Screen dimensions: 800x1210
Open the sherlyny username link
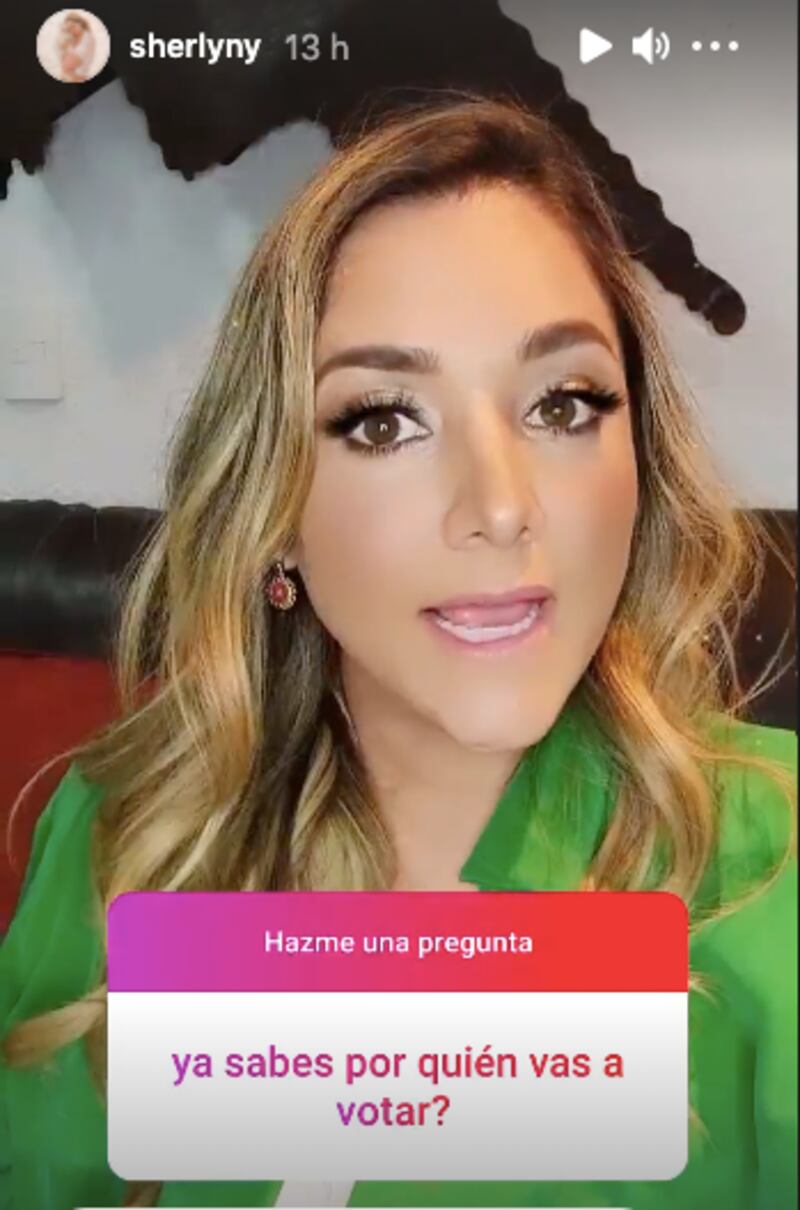tap(194, 47)
